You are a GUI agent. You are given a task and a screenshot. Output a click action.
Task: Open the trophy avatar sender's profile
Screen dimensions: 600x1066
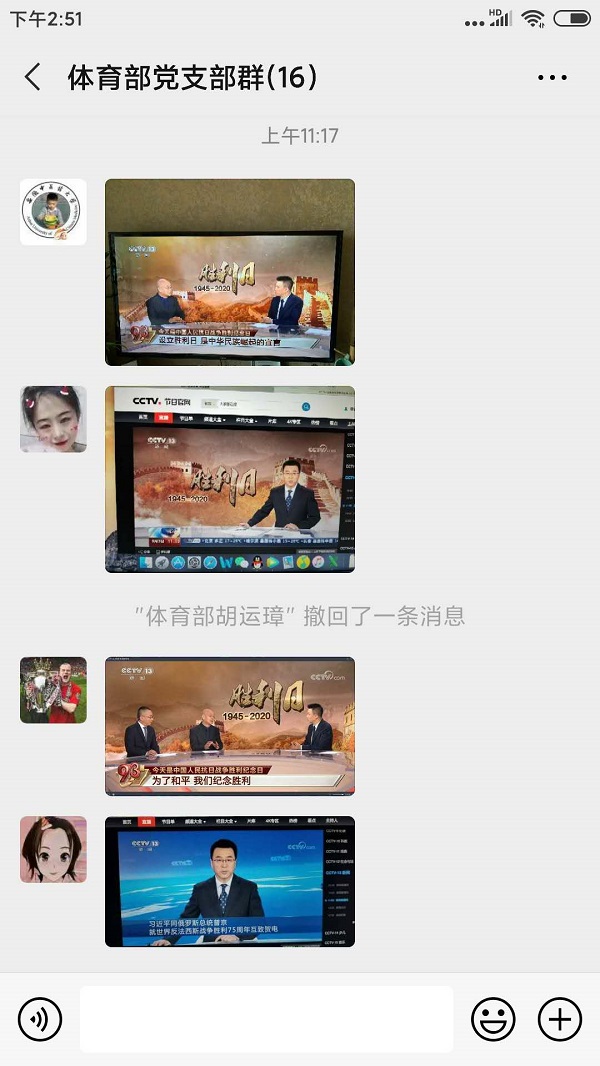click(x=53, y=690)
